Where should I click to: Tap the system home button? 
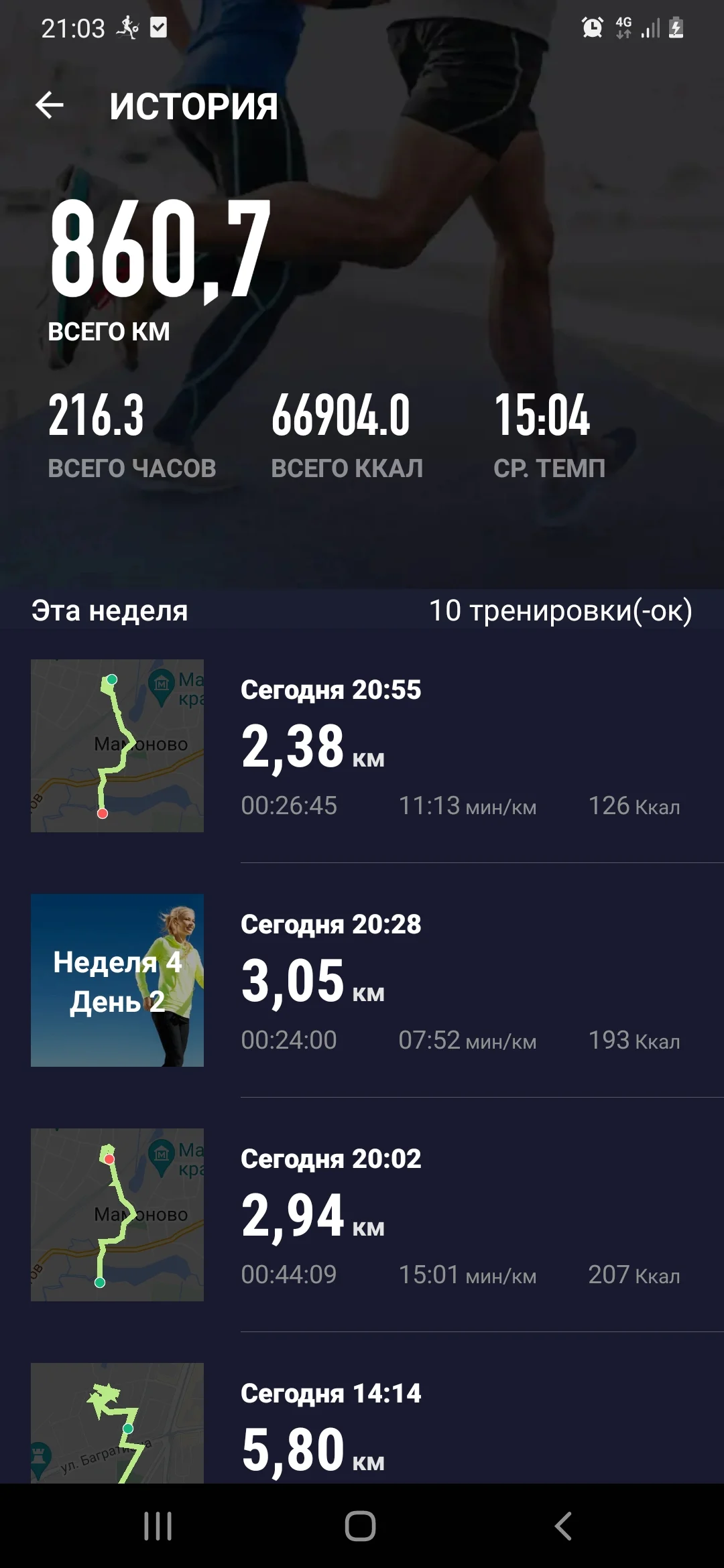(x=361, y=1526)
